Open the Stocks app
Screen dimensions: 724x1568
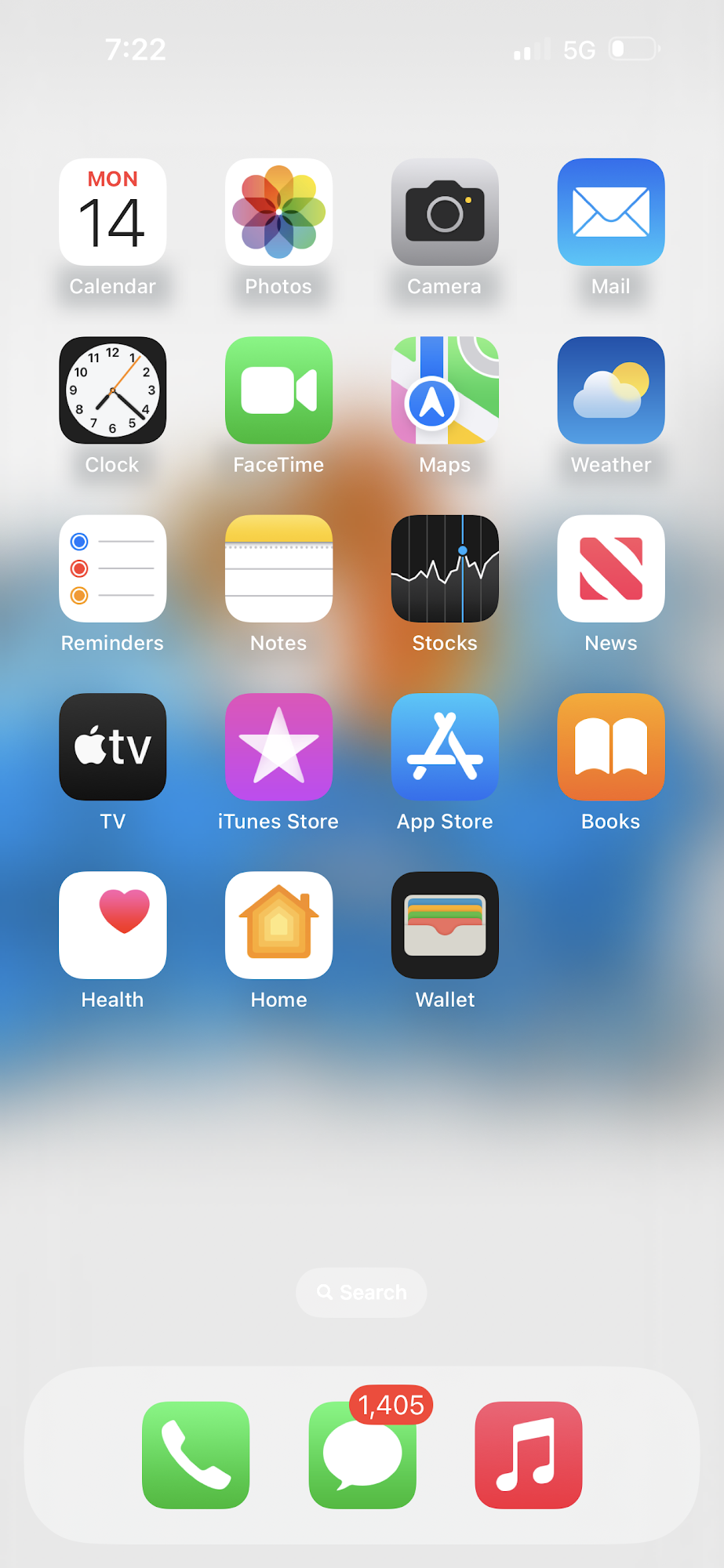point(445,568)
